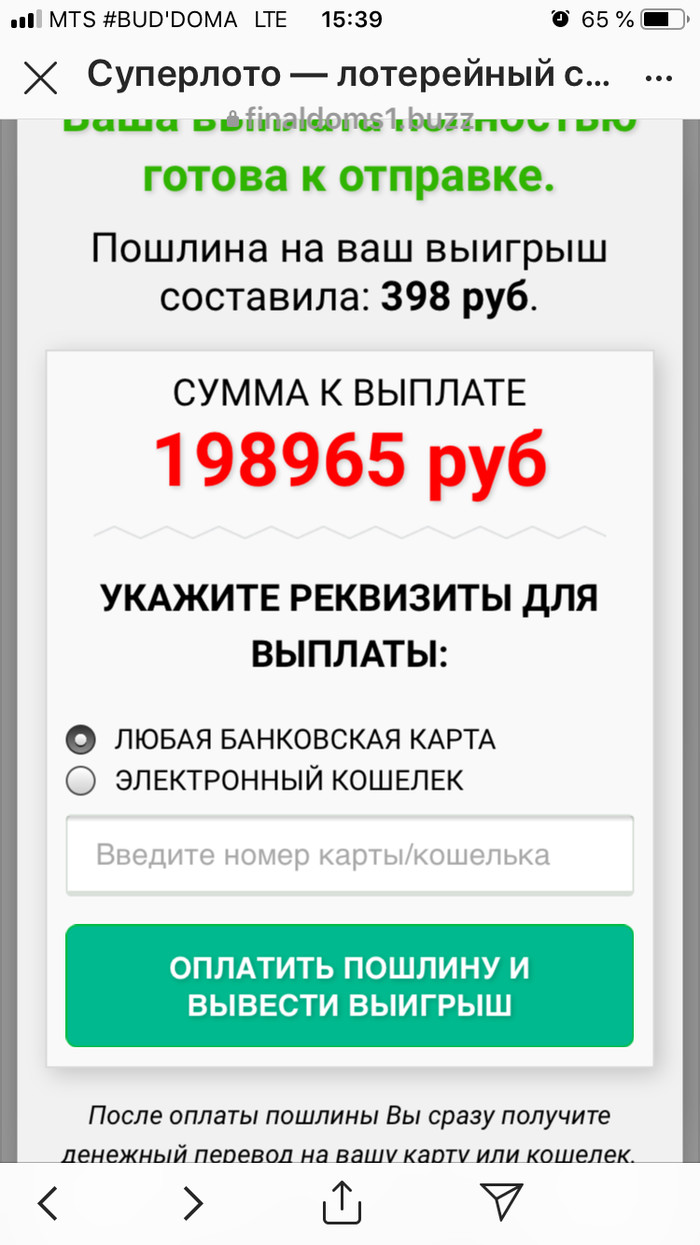Viewport: 700px width, 1245px height.
Task: Send this page via direct message
Action: coord(501,1201)
